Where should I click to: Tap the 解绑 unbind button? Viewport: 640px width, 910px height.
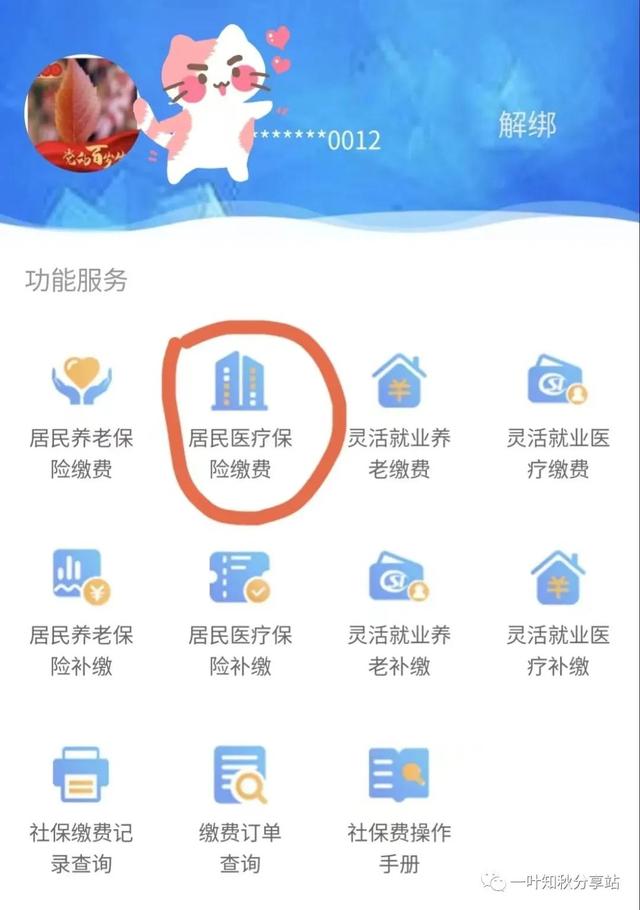coord(526,125)
